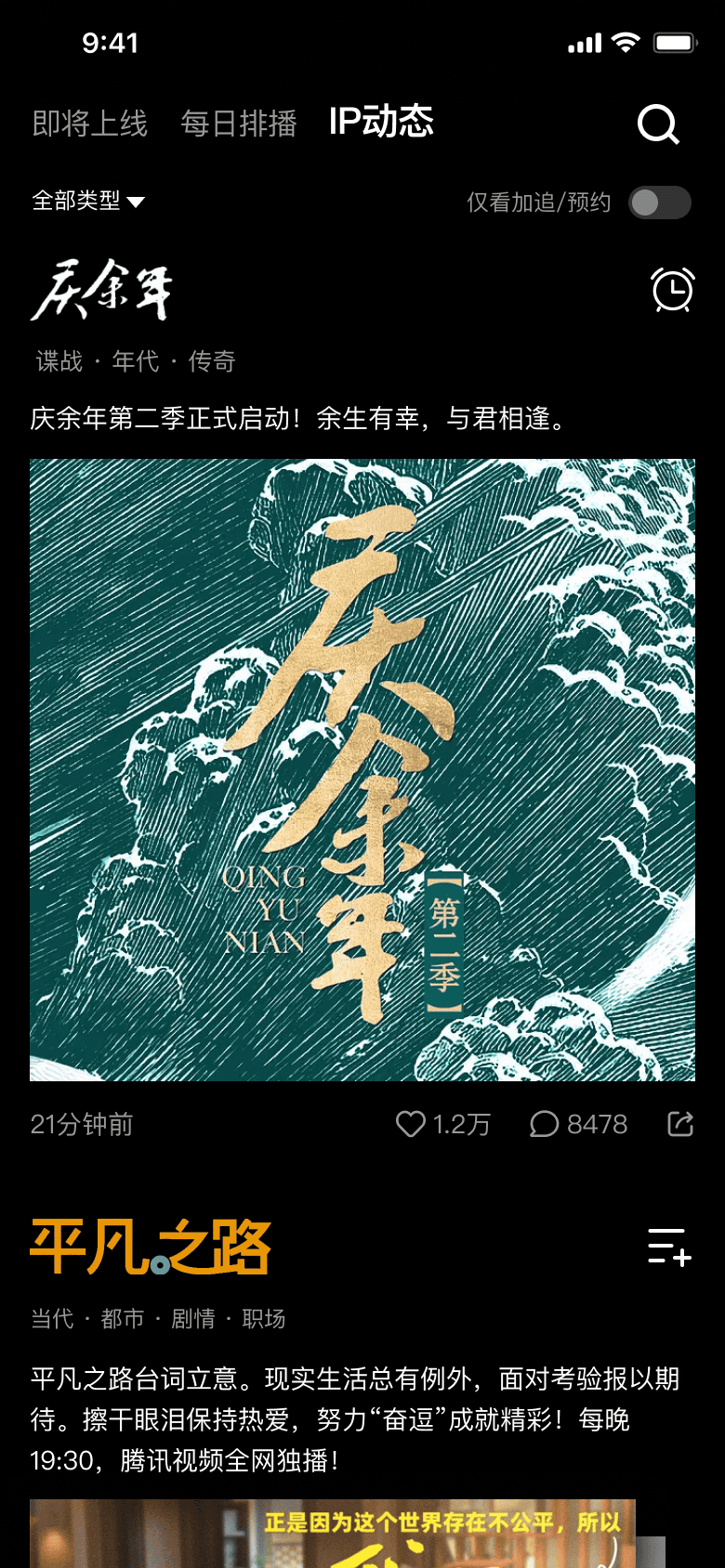The width and height of the screenshot is (725, 1568).
Task: Set a reminder alarm for 庆余年
Action: [672, 290]
